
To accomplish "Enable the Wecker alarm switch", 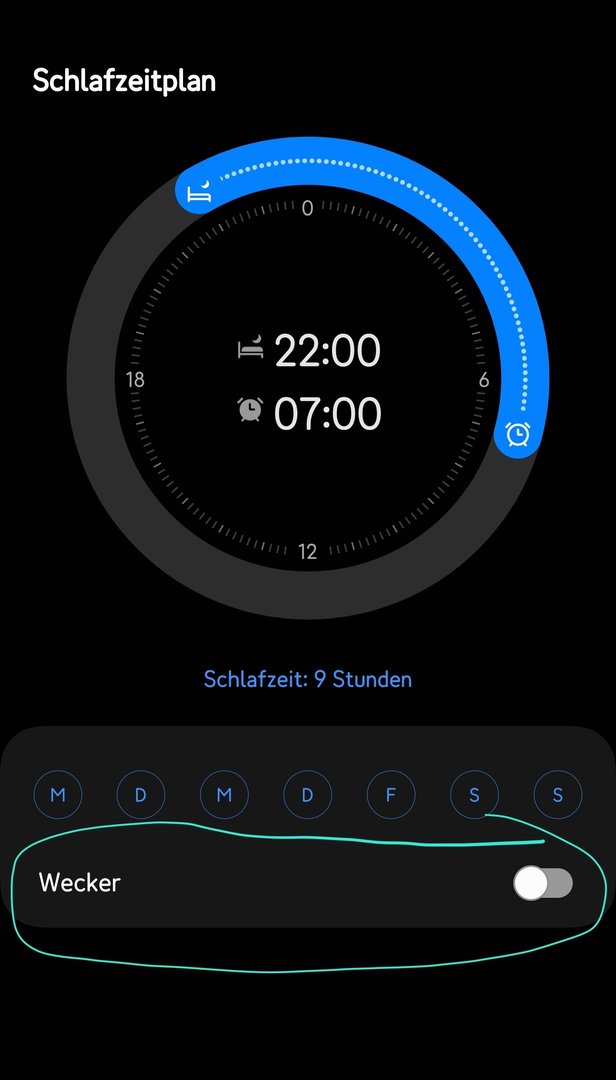I will click(542, 883).
